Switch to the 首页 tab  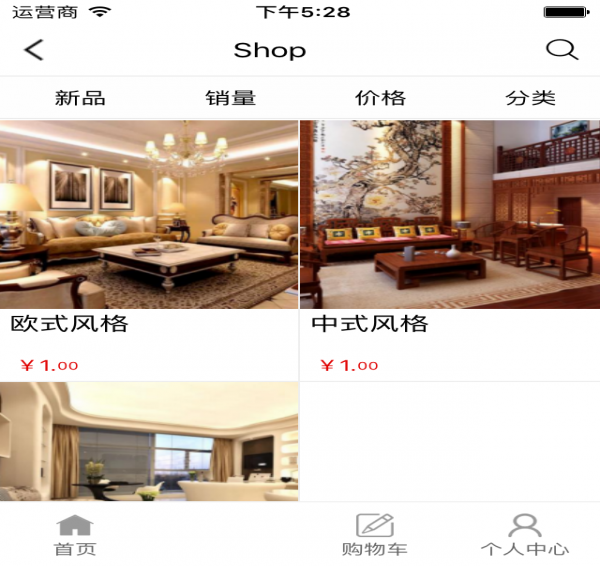coord(75,535)
